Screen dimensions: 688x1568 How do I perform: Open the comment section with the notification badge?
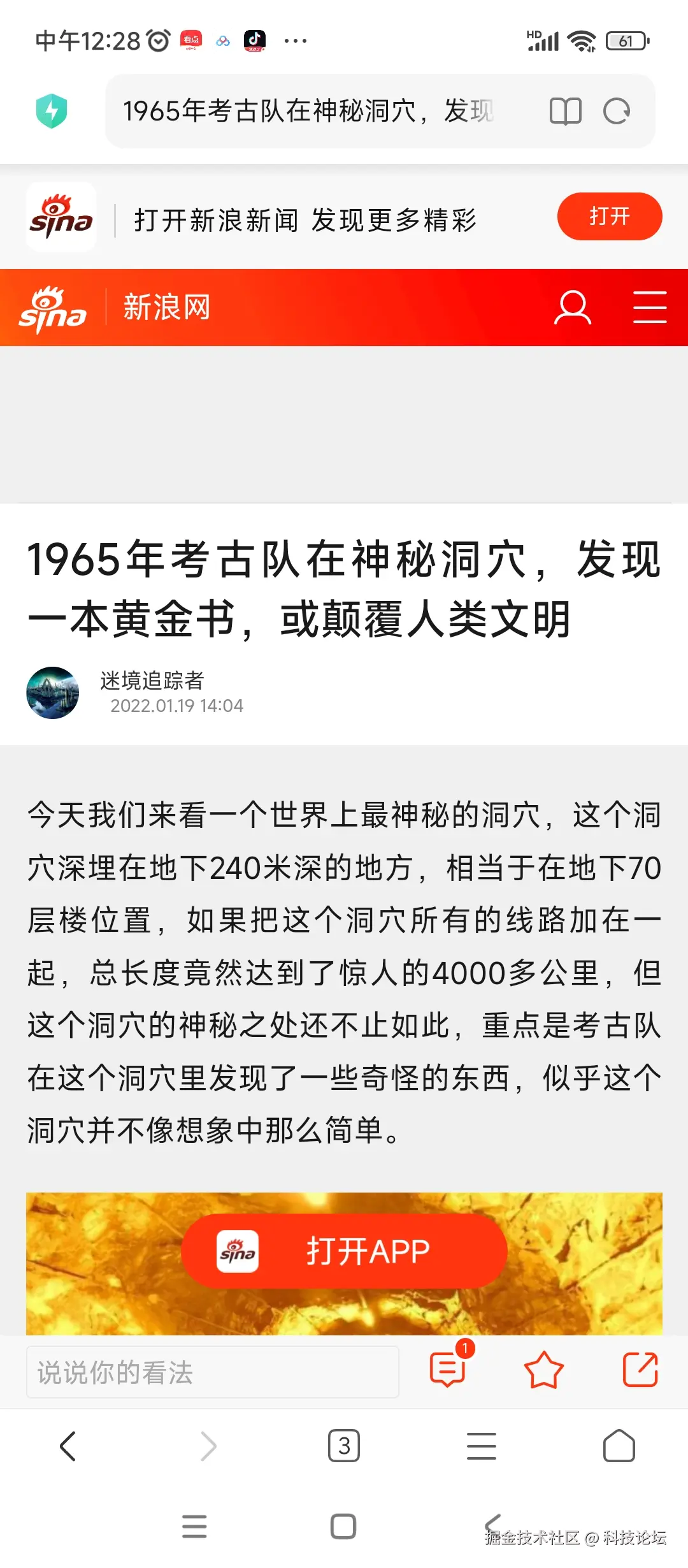pyautogui.click(x=448, y=1368)
